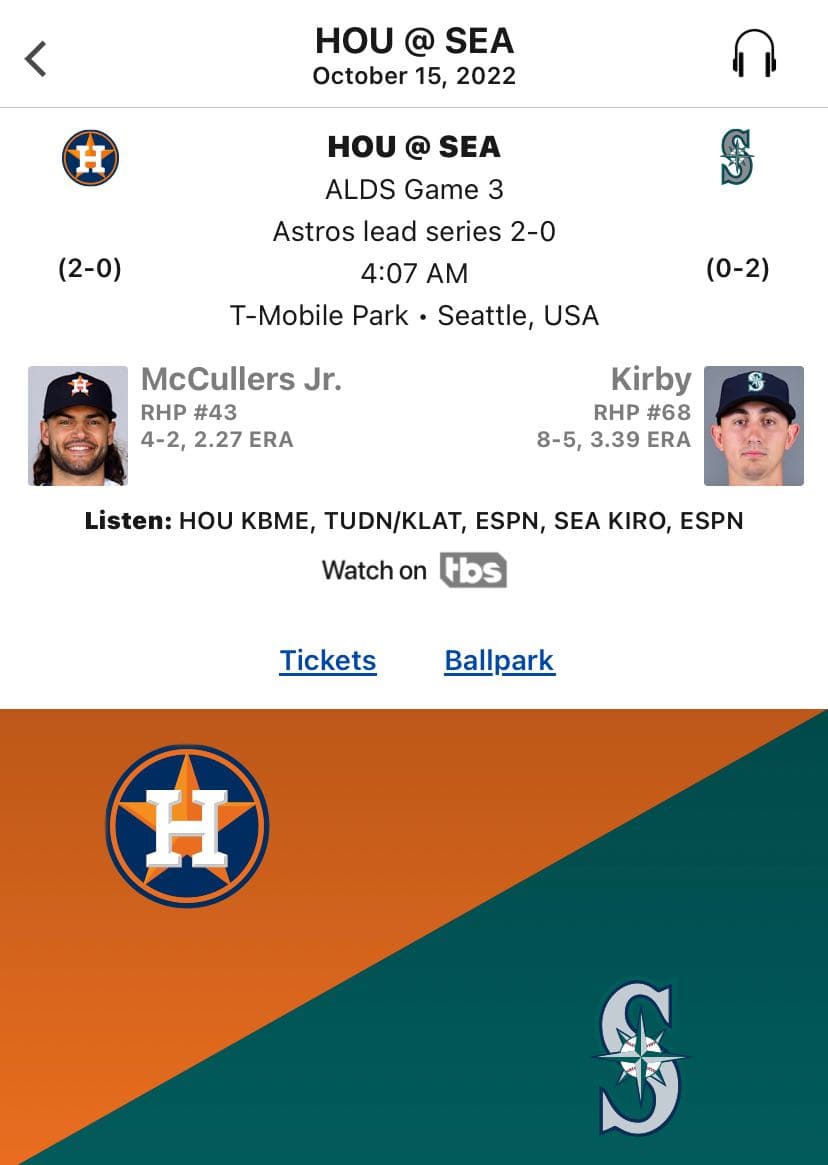Image resolution: width=828 pixels, height=1165 pixels.
Task: Go back using the back arrow
Action: [37, 57]
